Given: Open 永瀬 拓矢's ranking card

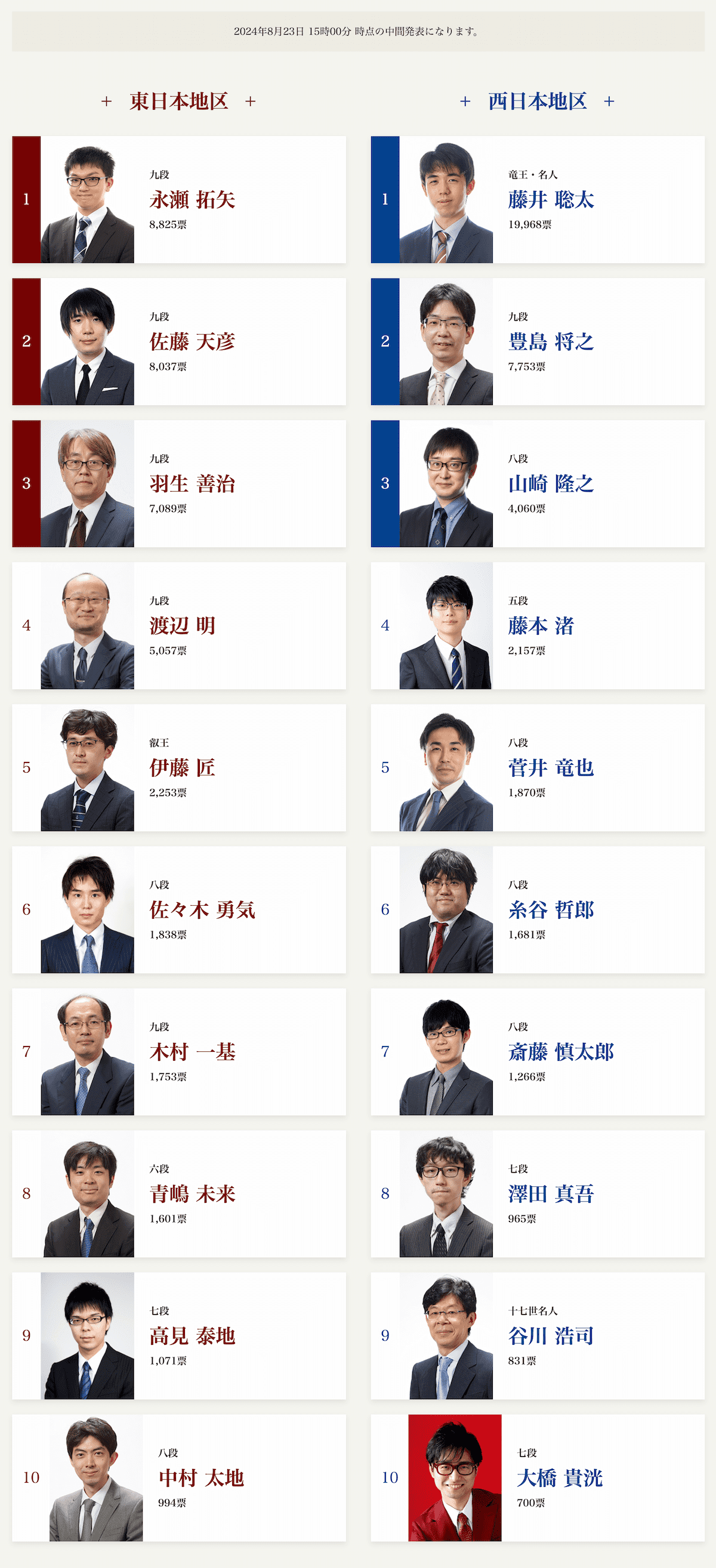Looking at the screenshot, I should tap(179, 200).
